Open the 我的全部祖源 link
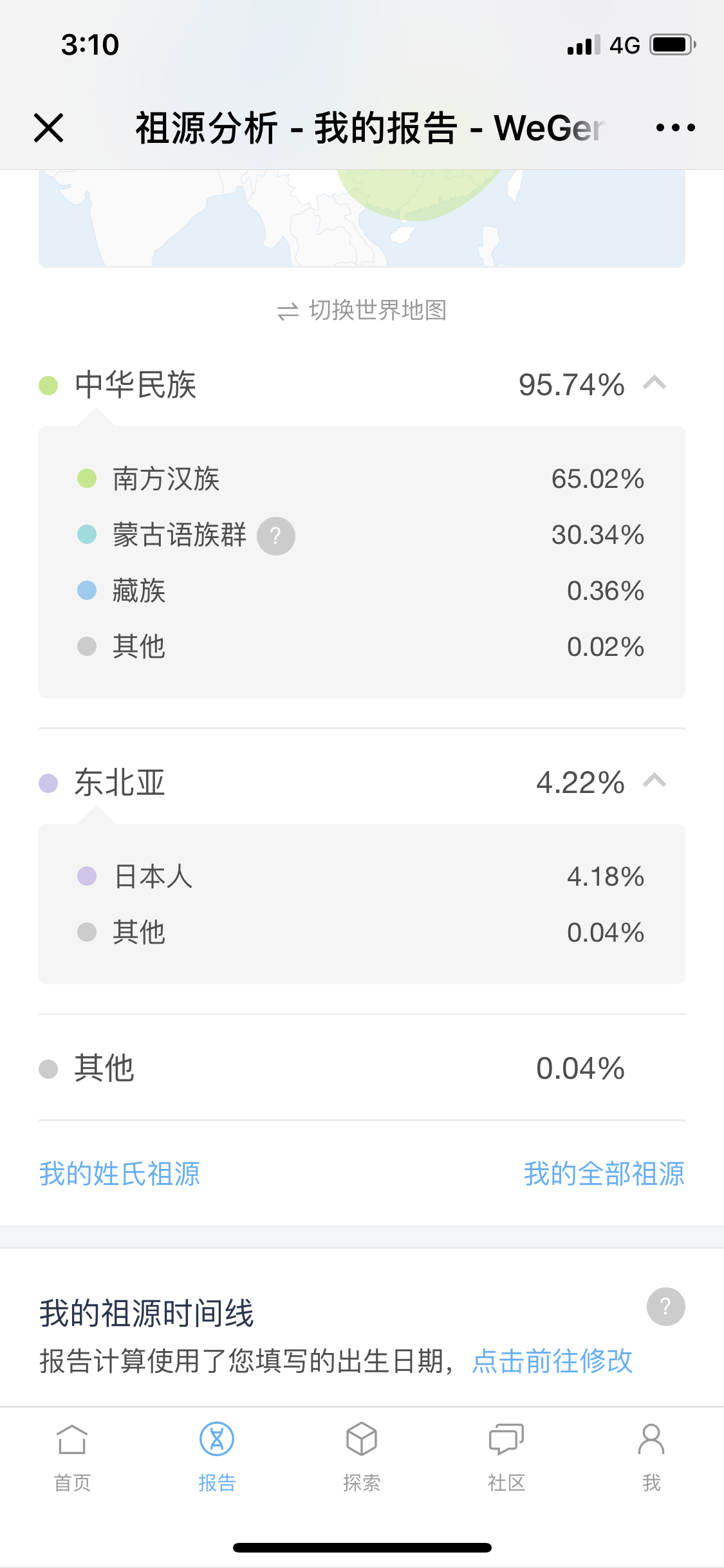Image resolution: width=724 pixels, height=1568 pixels. [604, 1173]
